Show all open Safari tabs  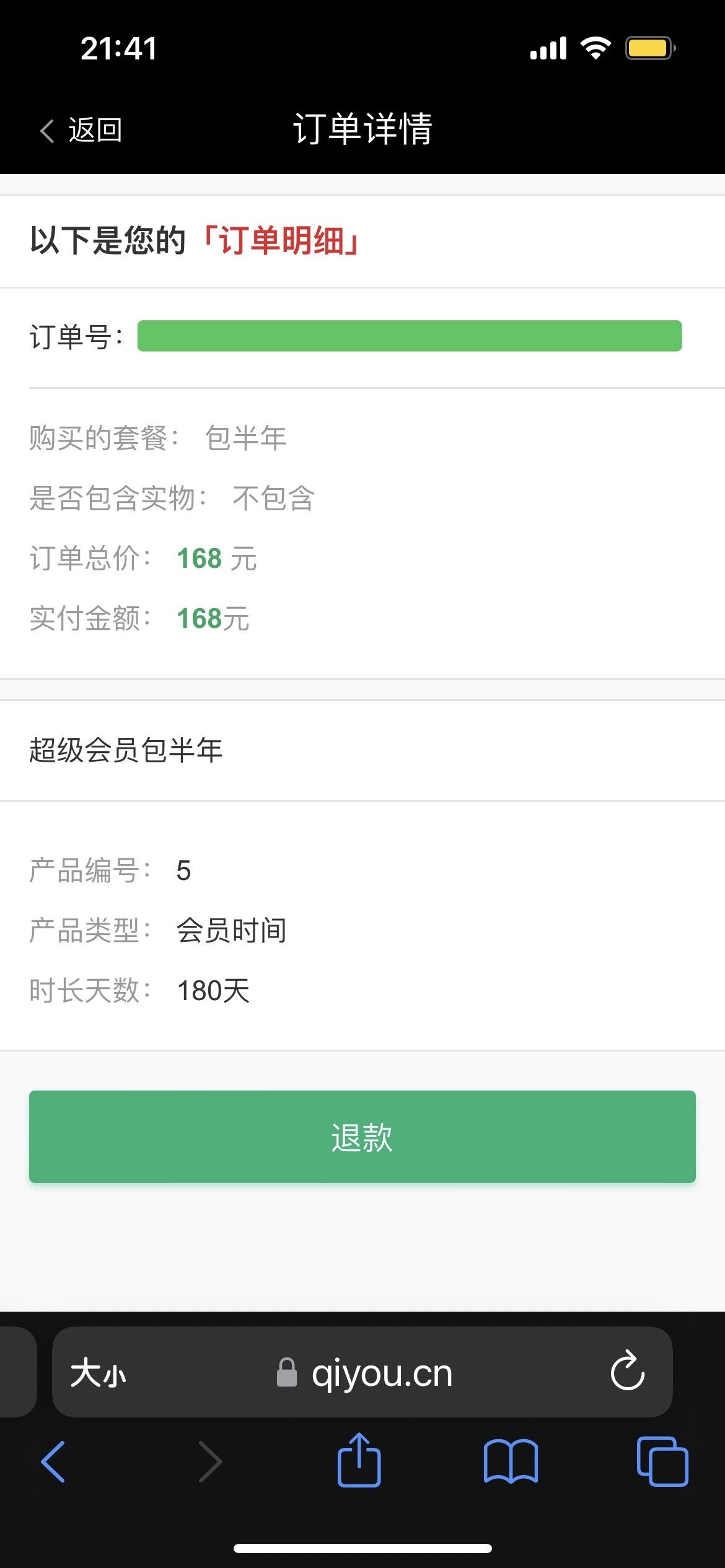click(x=662, y=1461)
